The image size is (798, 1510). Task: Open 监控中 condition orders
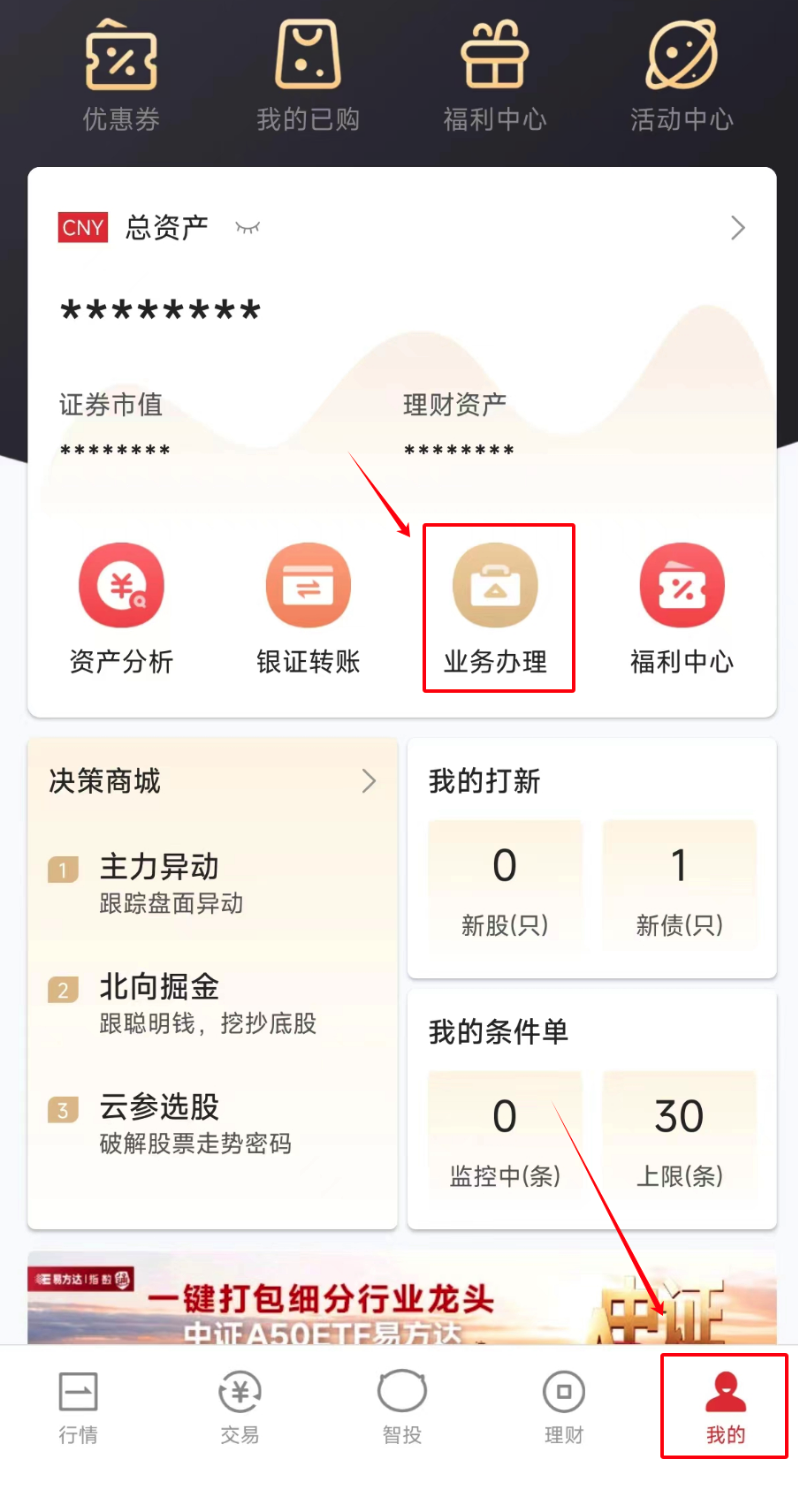click(x=505, y=1135)
